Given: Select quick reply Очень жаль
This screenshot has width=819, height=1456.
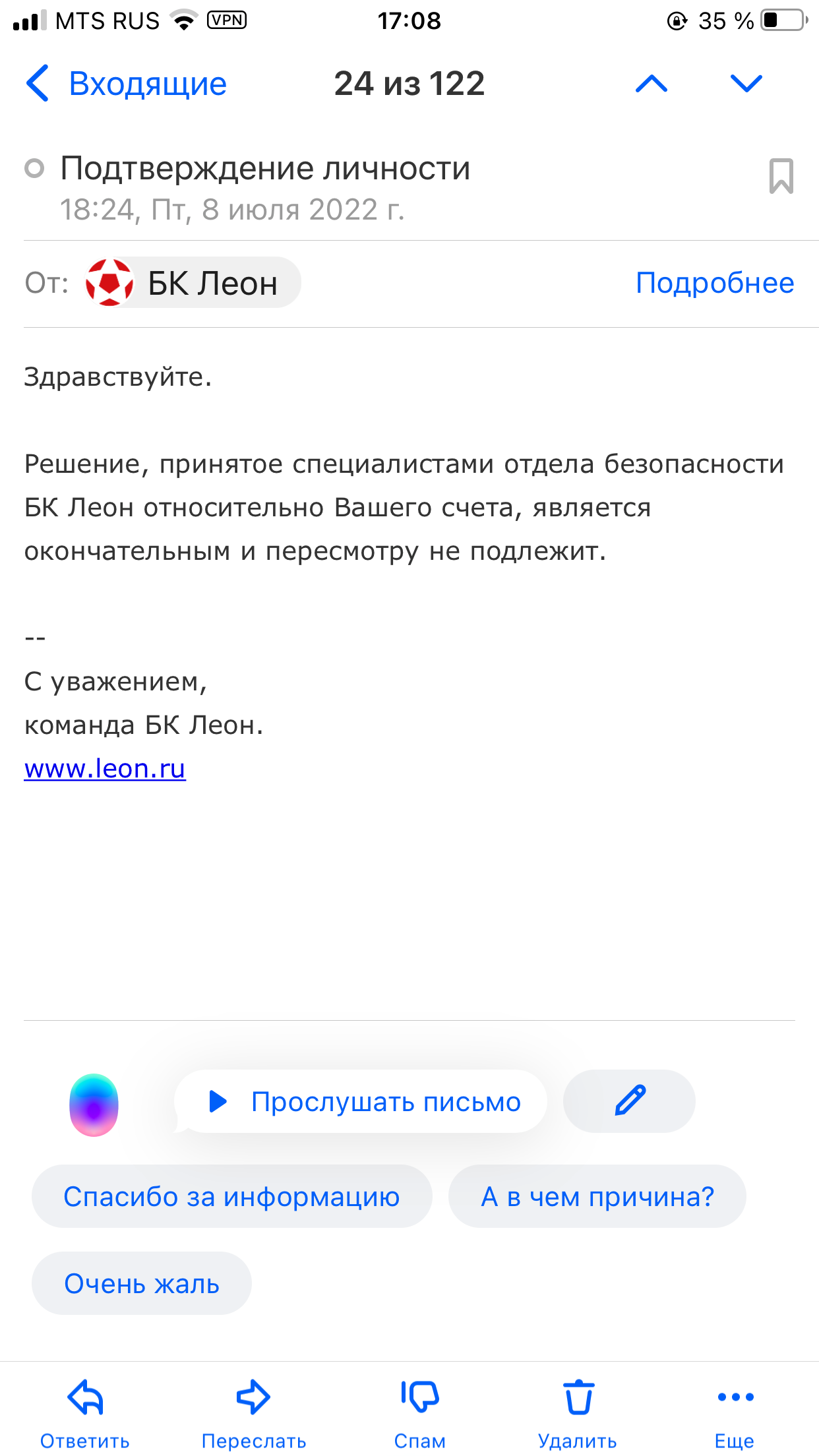Looking at the screenshot, I should tap(142, 1283).
